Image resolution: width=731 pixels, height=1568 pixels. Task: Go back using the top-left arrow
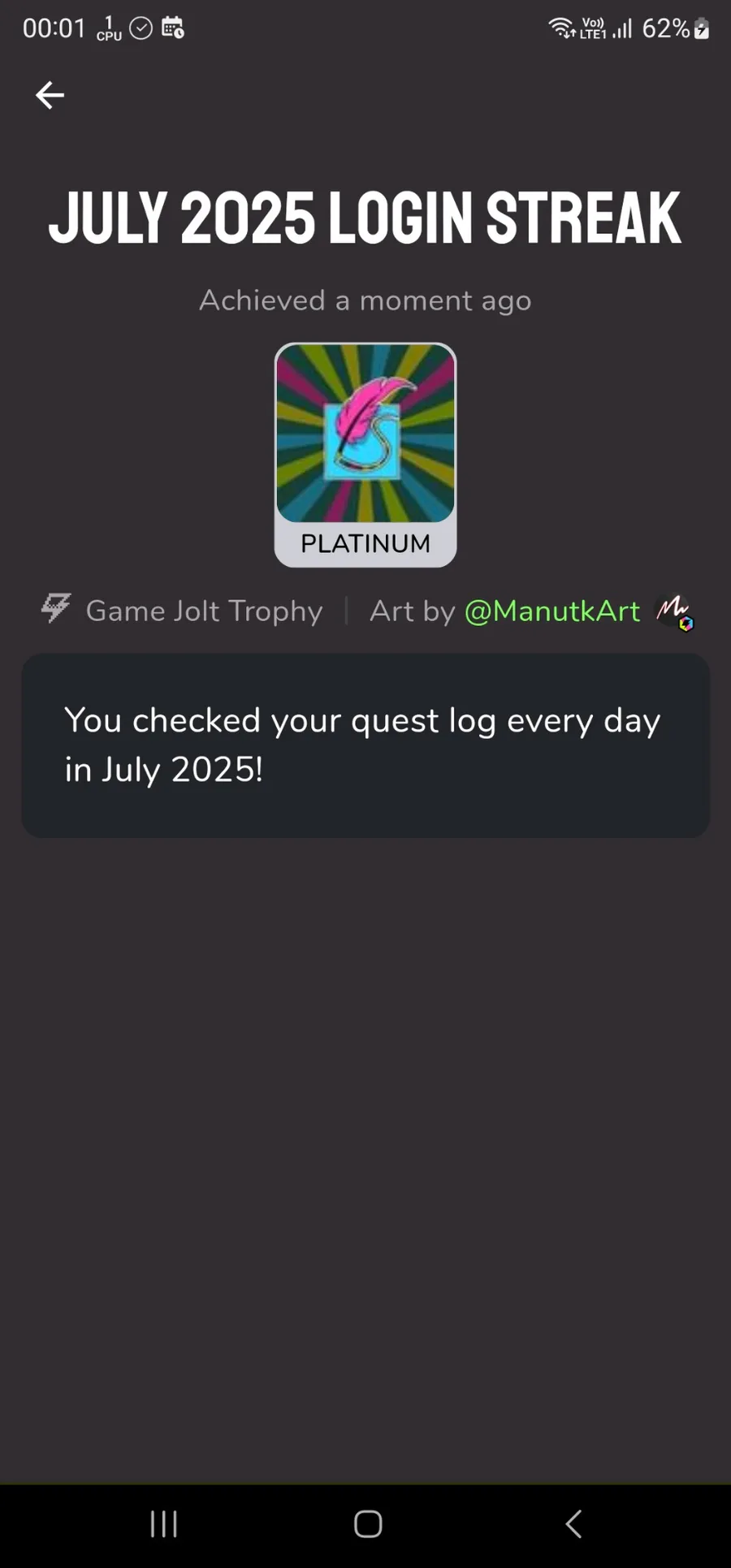pyautogui.click(x=50, y=95)
